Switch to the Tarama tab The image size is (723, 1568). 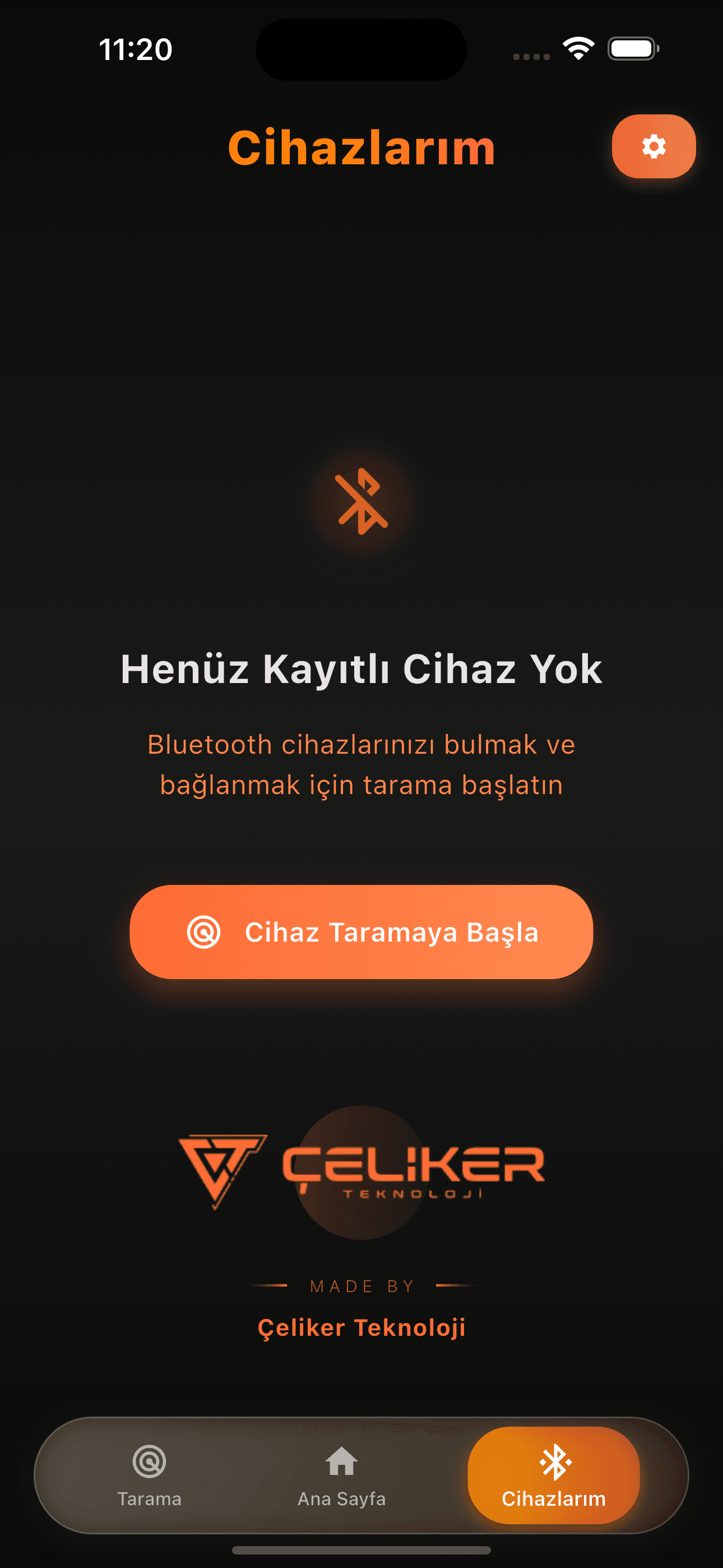point(149,1475)
